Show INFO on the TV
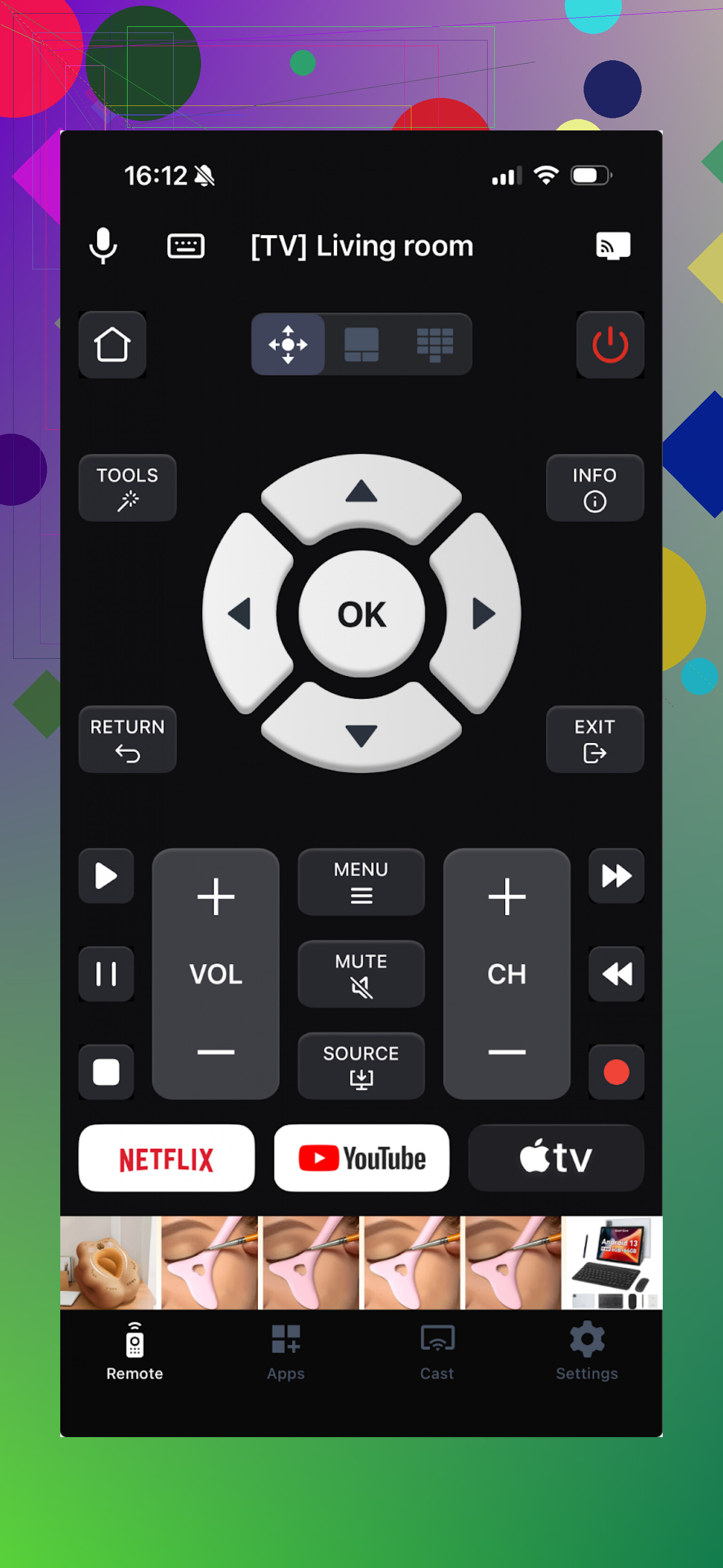This screenshot has width=723, height=1568. pos(594,487)
